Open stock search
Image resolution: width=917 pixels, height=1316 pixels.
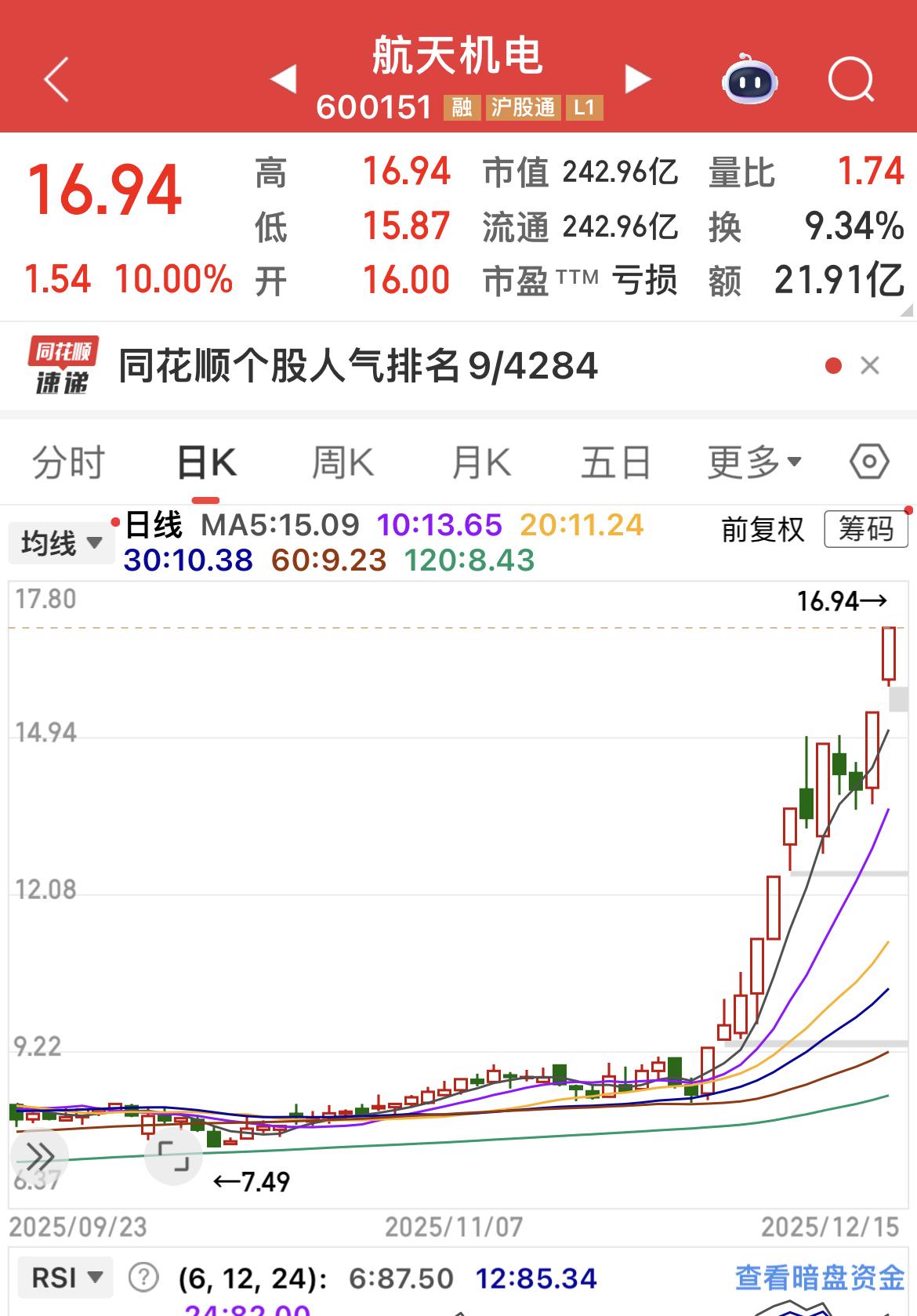850,79
